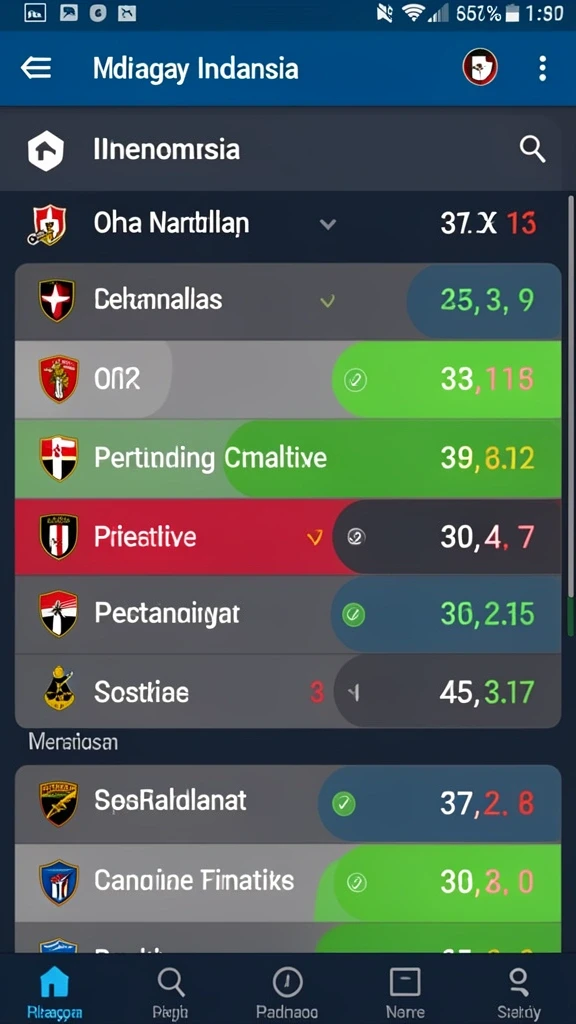Tap the check icon on SosRaldlanat row
Image resolution: width=576 pixels, height=1024 pixels.
coord(344,803)
